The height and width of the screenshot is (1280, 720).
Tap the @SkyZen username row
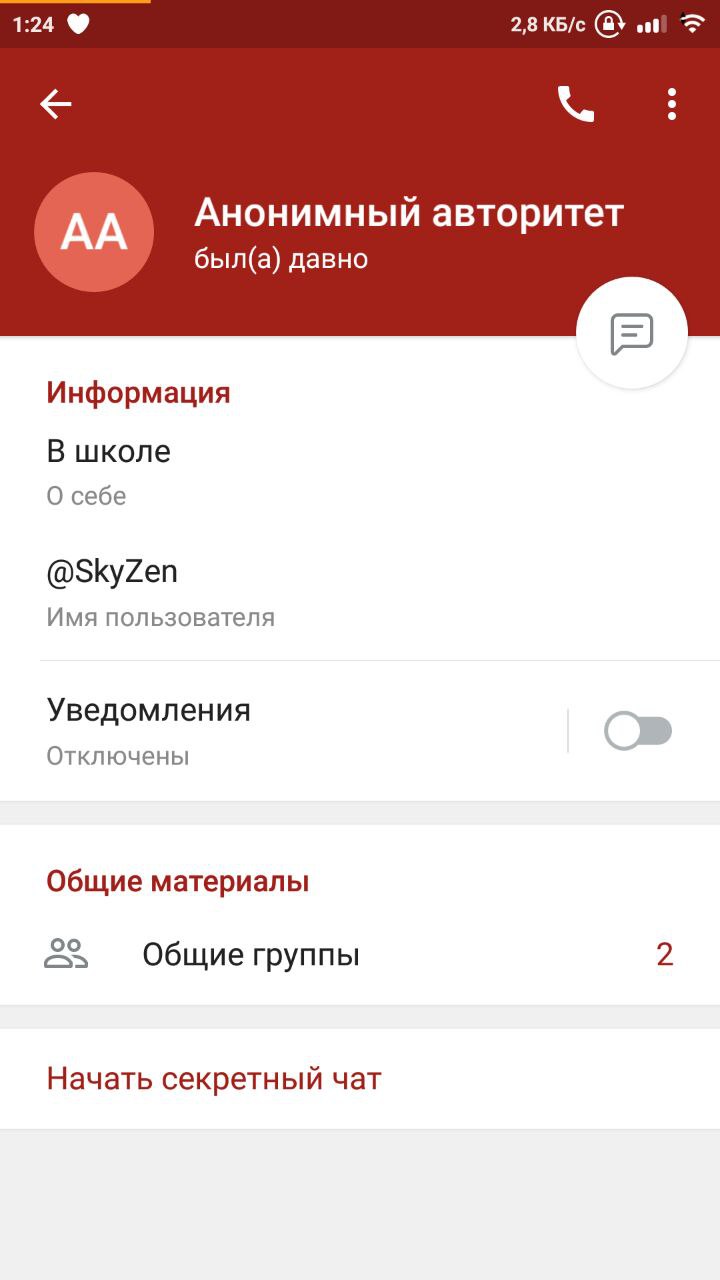300,591
